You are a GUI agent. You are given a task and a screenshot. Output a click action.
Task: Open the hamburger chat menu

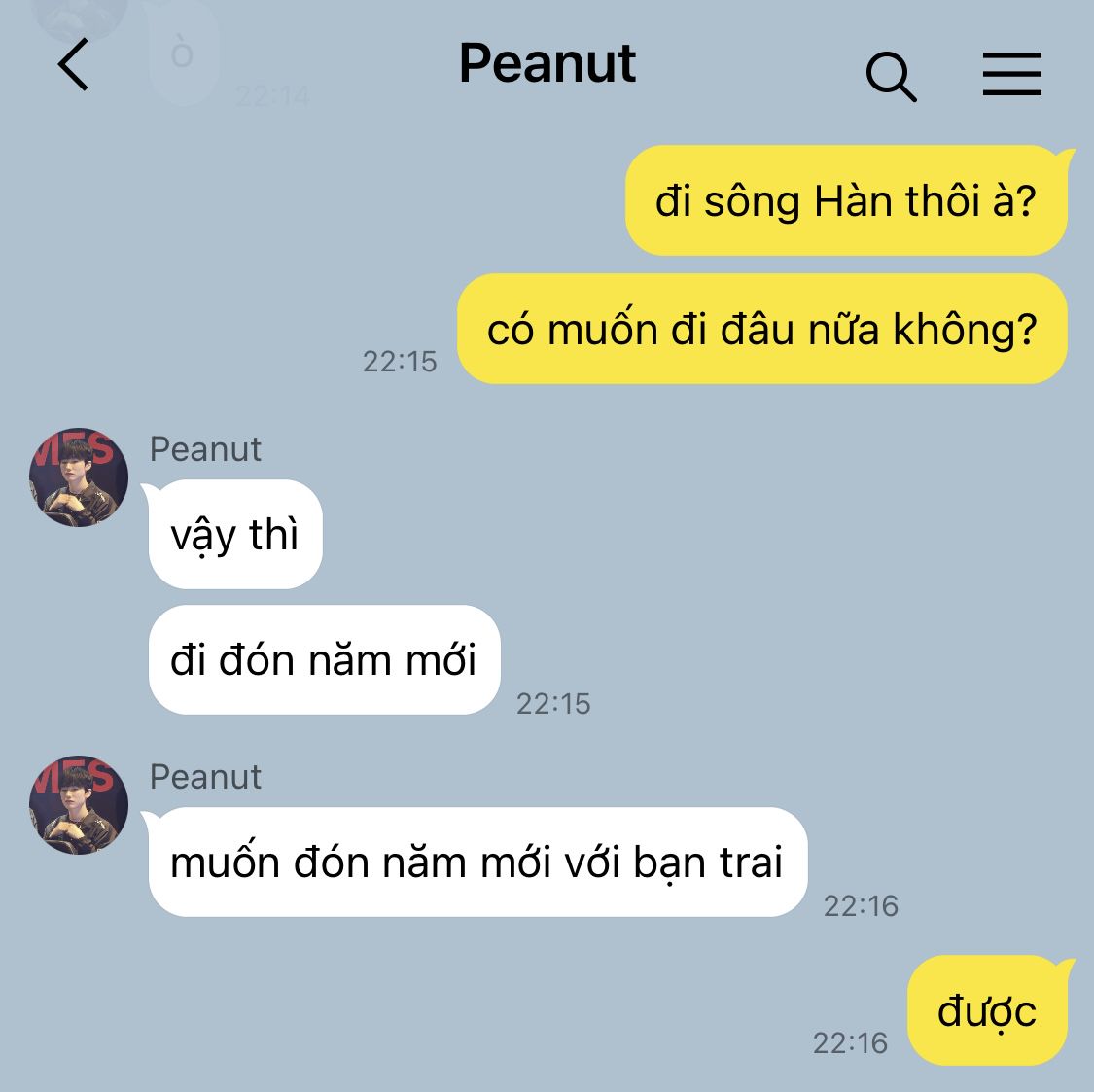[x=1011, y=73]
